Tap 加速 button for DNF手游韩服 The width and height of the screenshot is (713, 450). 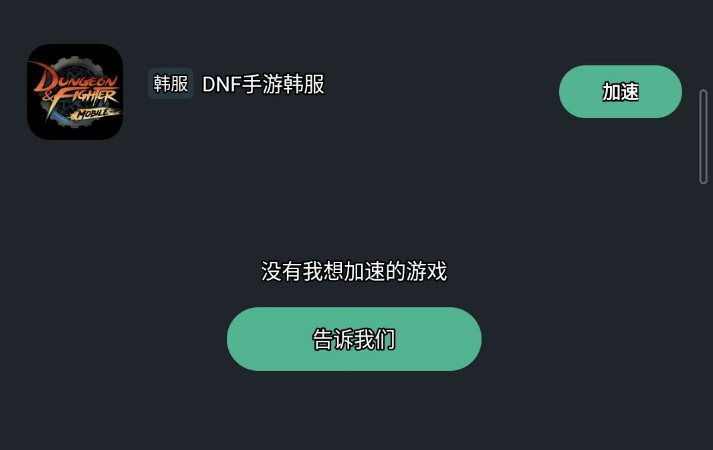point(620,92)
